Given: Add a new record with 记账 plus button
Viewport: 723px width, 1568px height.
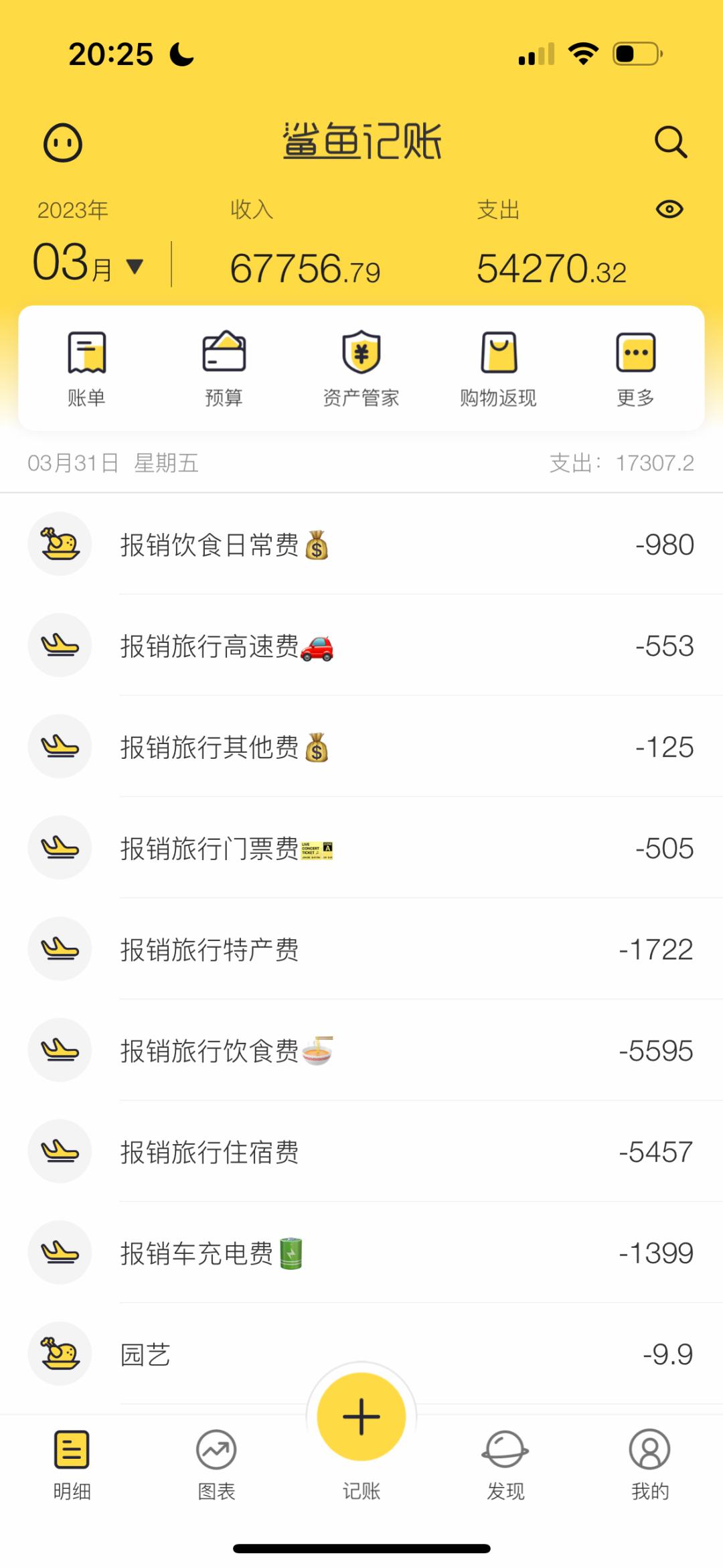Looking at the screenshot, I should tap(361, 1416).
